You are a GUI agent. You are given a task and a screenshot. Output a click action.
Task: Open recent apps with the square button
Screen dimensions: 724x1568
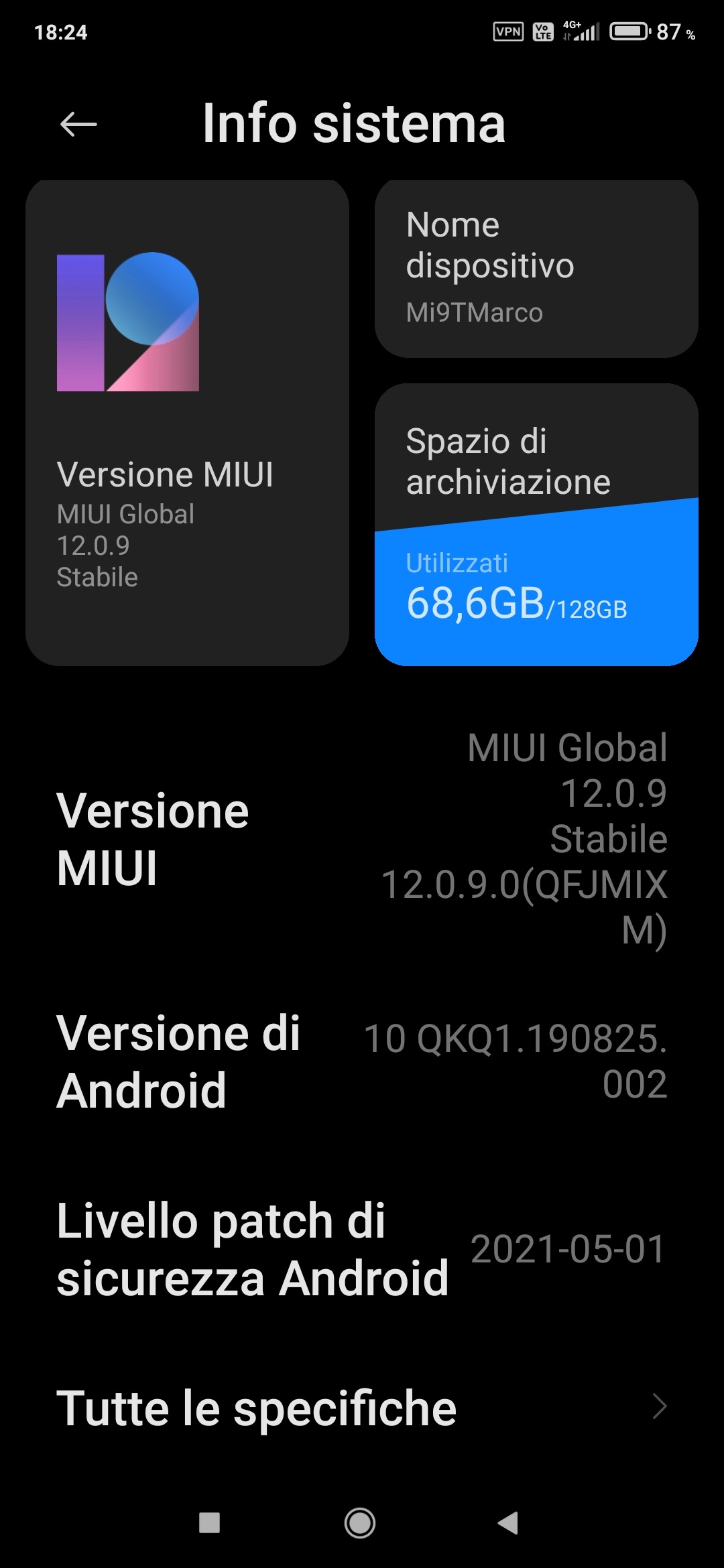point(209,1523)
